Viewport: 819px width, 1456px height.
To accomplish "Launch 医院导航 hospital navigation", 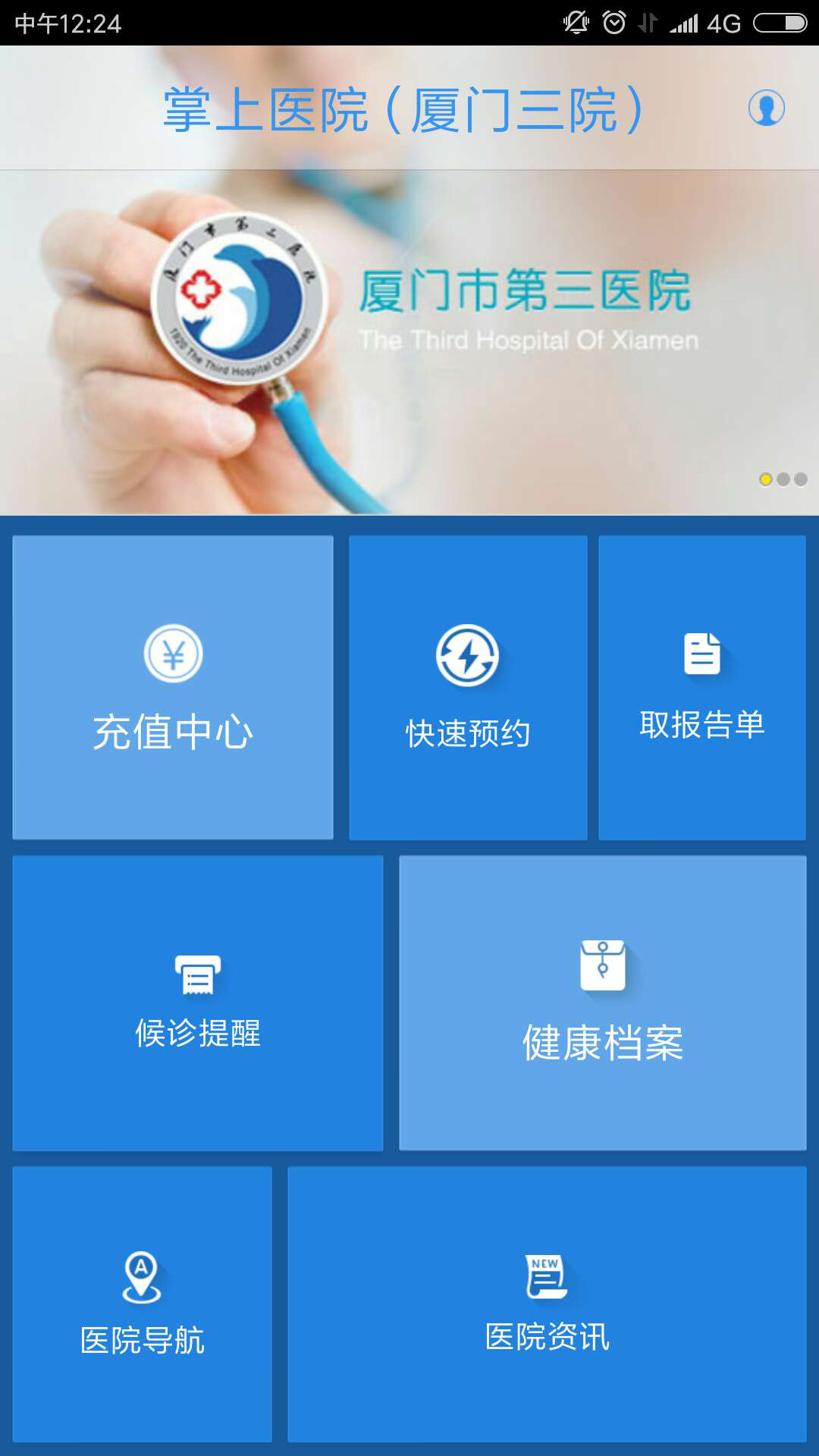I will click(x=143, y=1304).
